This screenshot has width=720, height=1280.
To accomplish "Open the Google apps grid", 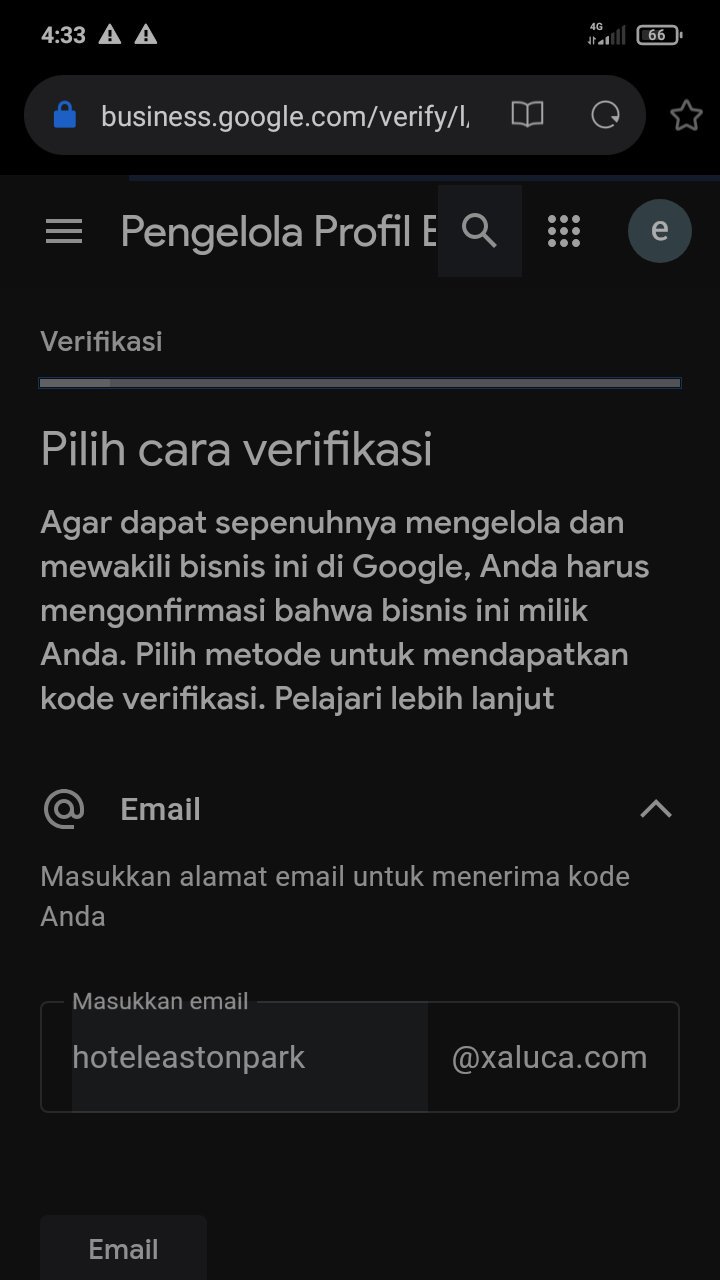I will 564,231.
